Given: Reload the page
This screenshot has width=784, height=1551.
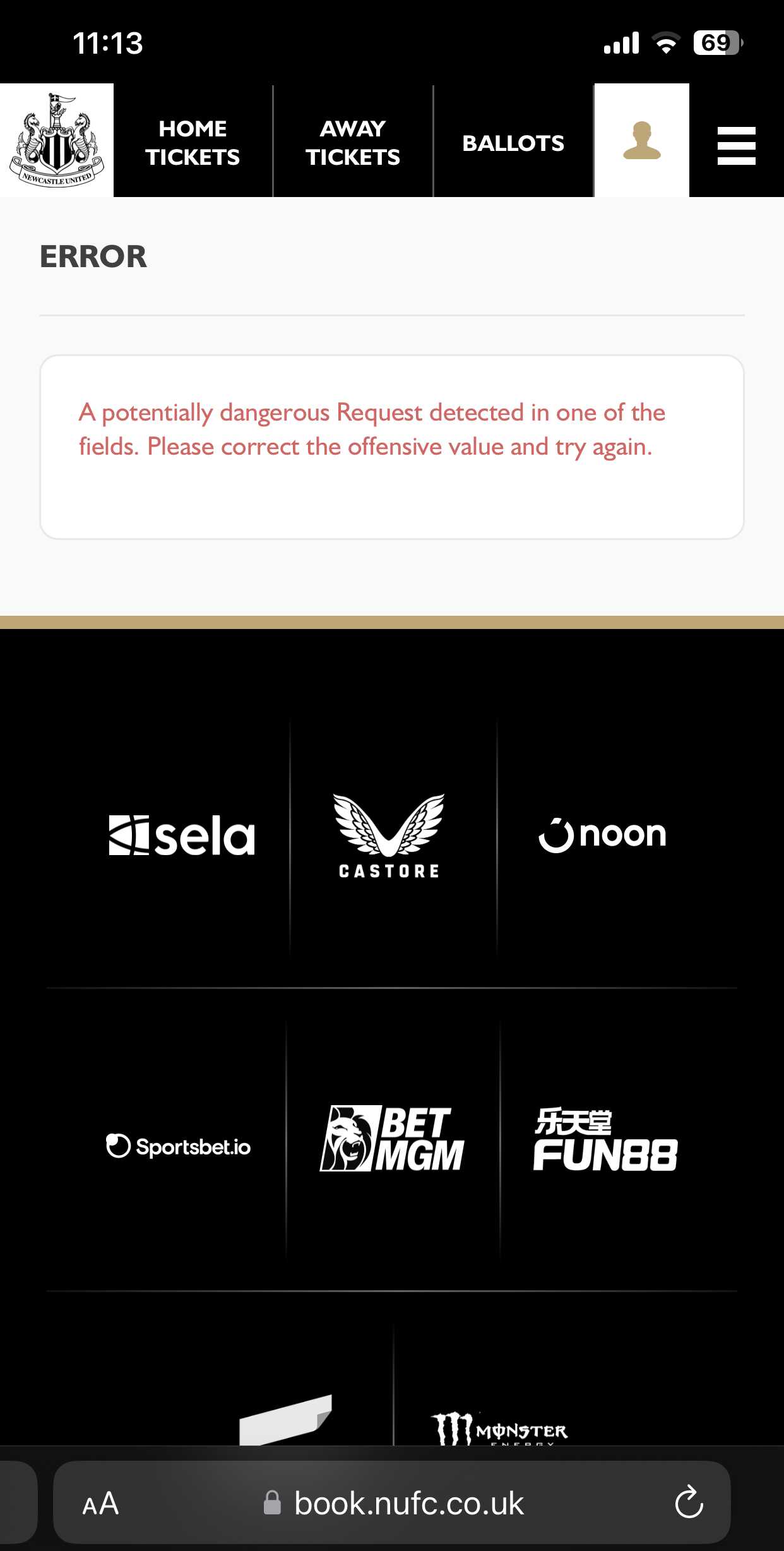Looking at the screenshot, I should tap(689, 1502).
